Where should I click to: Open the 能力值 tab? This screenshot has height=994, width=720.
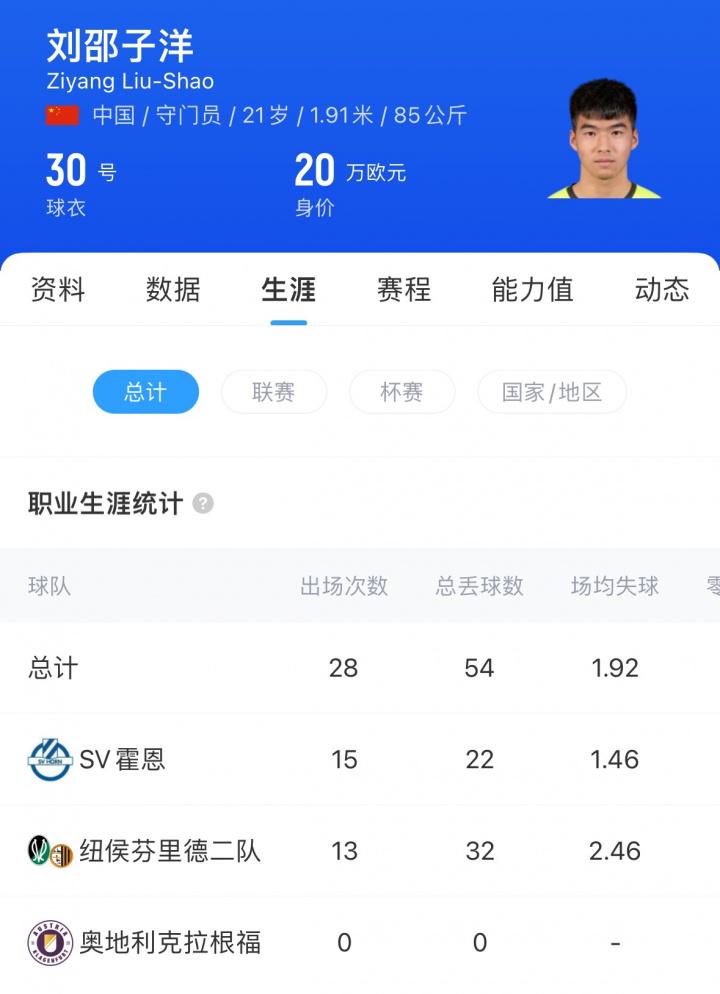pyautogui.click(x=532, y=290)
